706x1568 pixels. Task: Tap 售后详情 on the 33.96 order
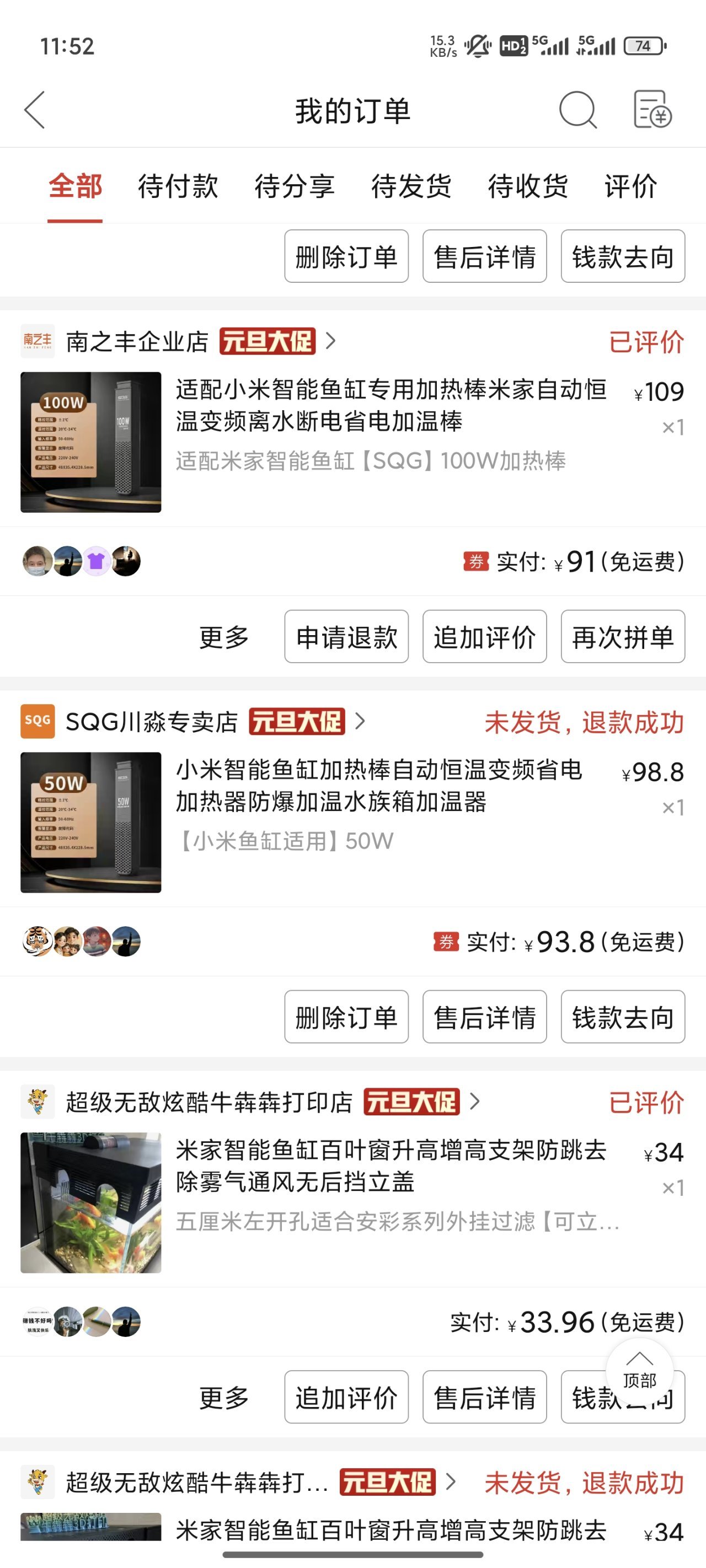pyautogui.click(x=485, y=1397)
